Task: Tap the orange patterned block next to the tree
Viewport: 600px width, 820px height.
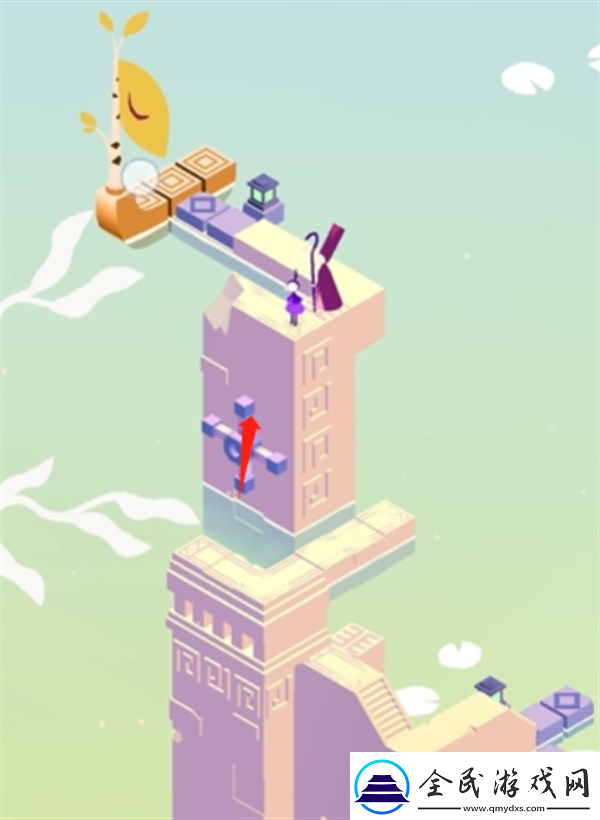Action: 206,166
